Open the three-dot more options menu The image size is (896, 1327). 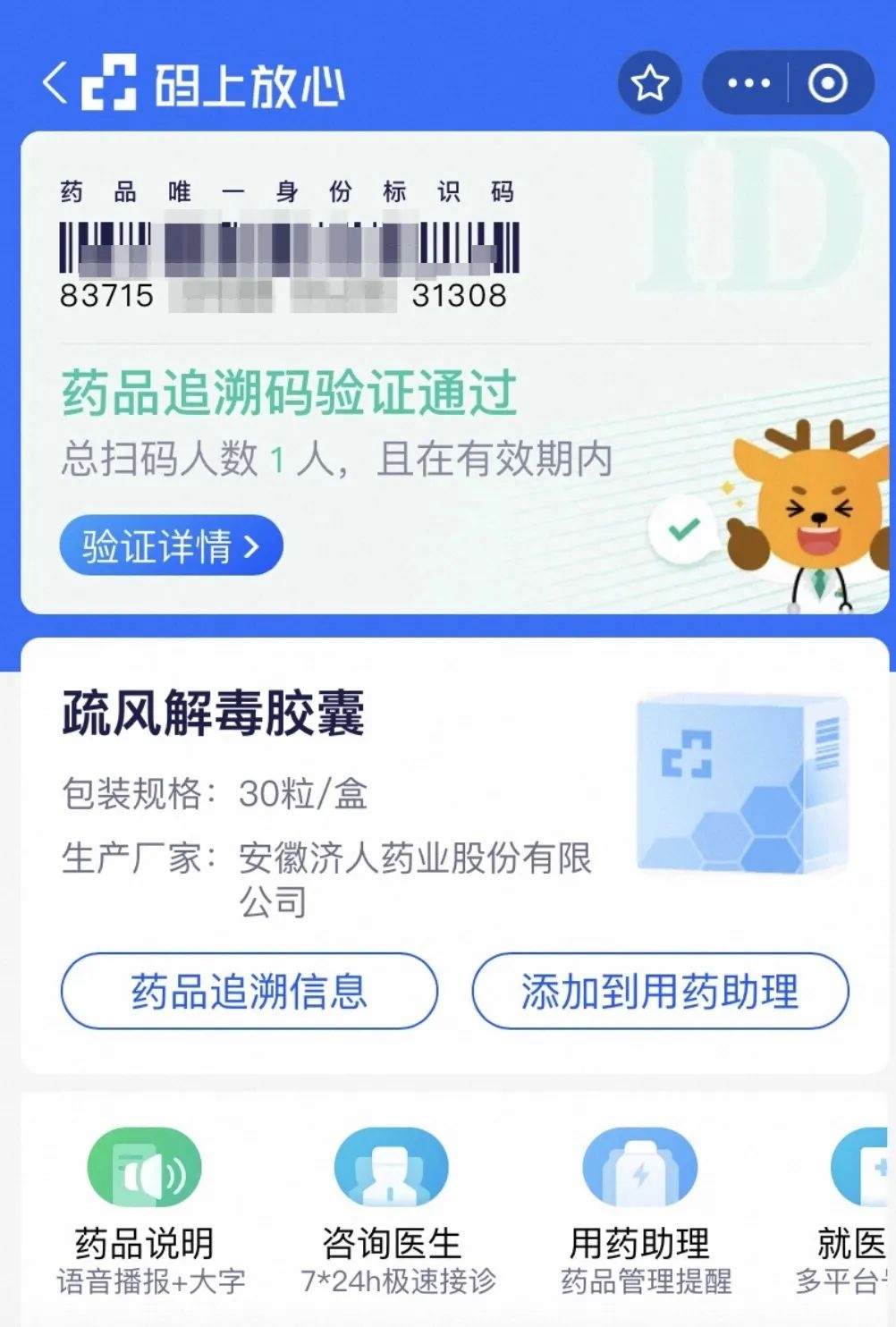click(x=748, y=84)
